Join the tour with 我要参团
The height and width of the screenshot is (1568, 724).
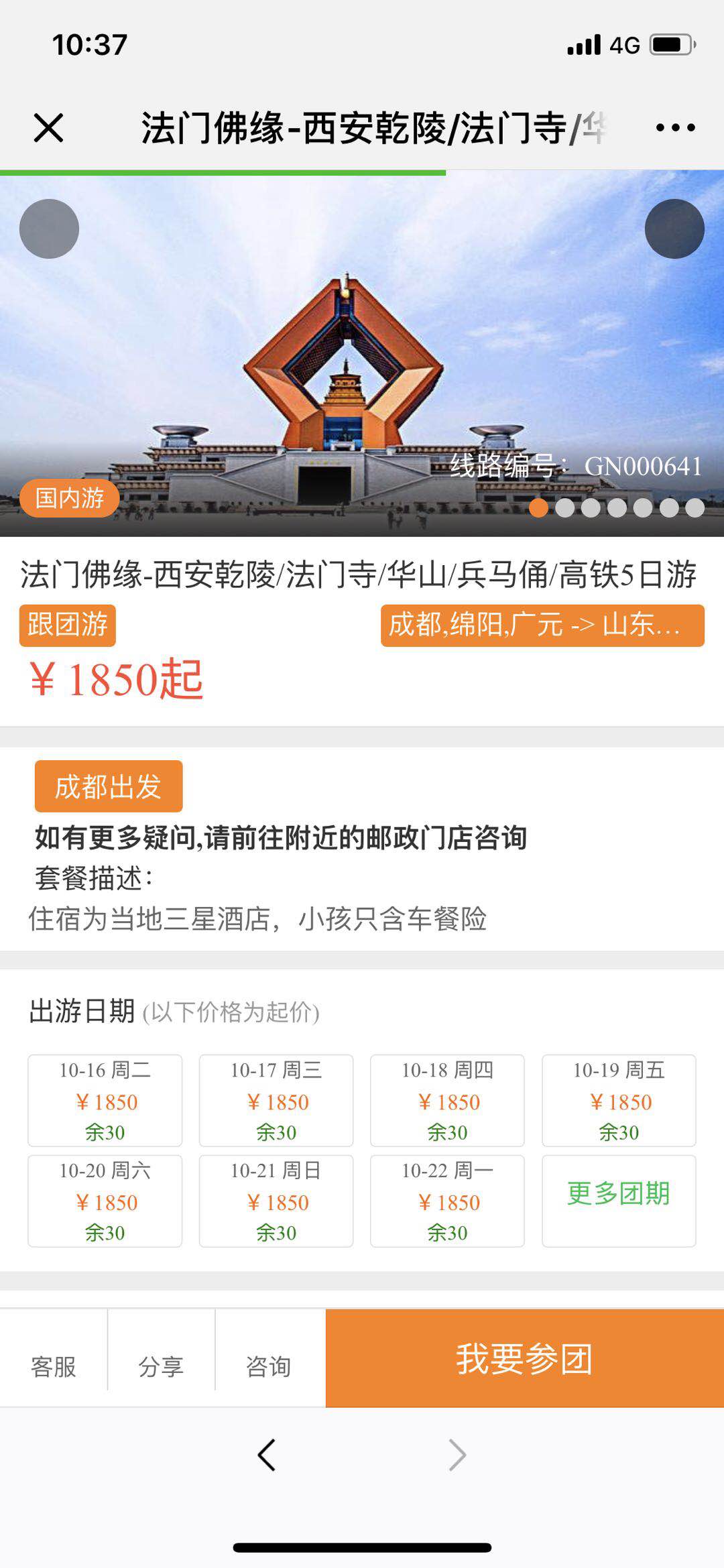(524, 1359)
